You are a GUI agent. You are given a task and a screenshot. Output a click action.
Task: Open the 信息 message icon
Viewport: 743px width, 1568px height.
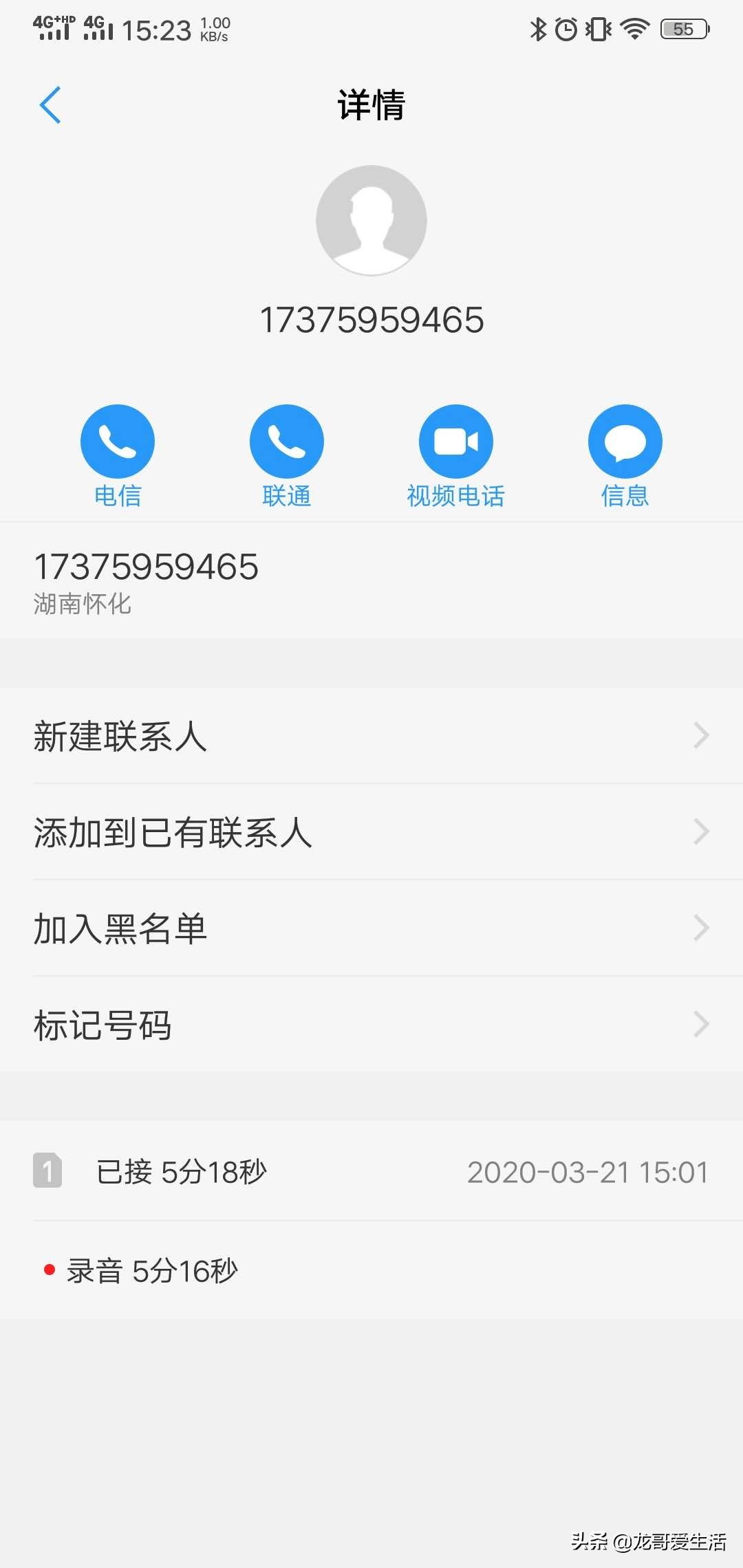(x=625, y=440)
